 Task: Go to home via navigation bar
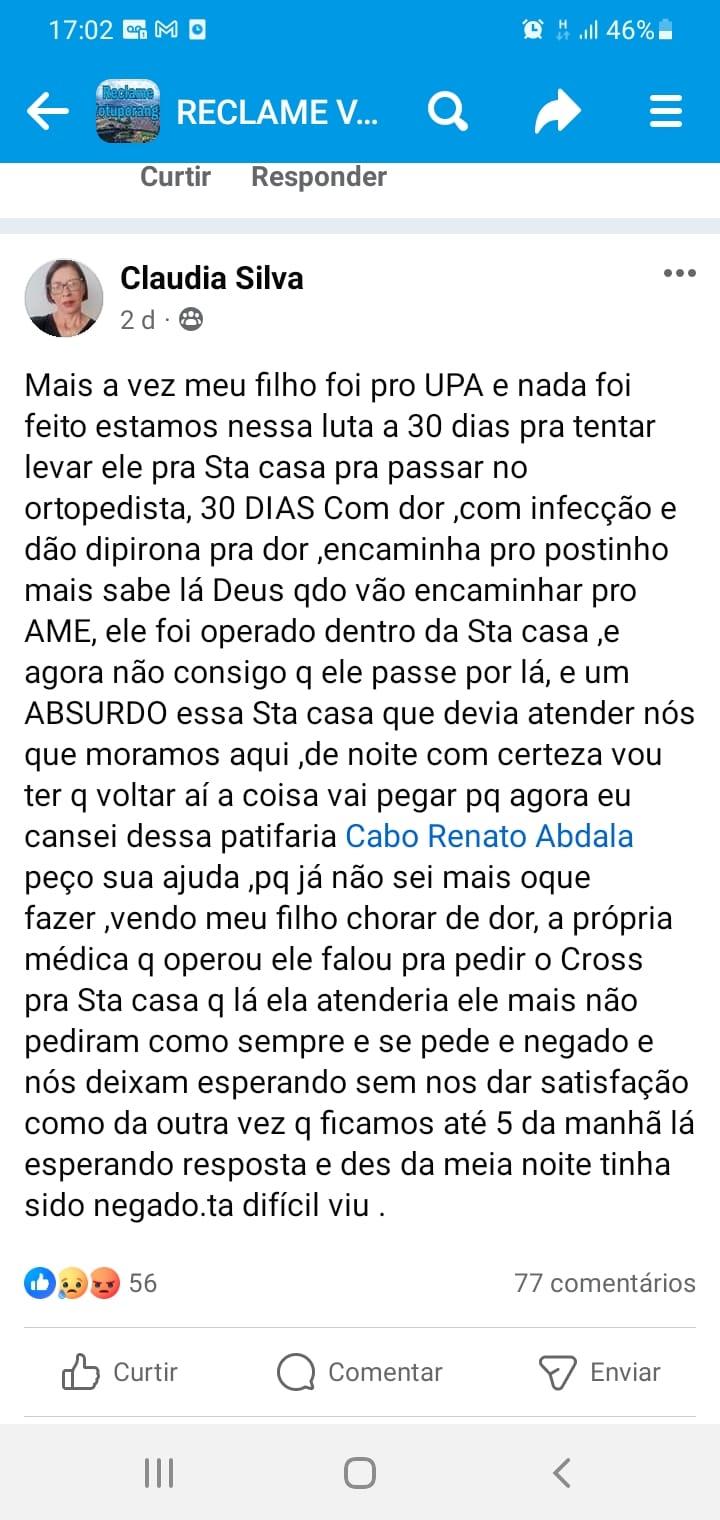(x=359, y=1472)
